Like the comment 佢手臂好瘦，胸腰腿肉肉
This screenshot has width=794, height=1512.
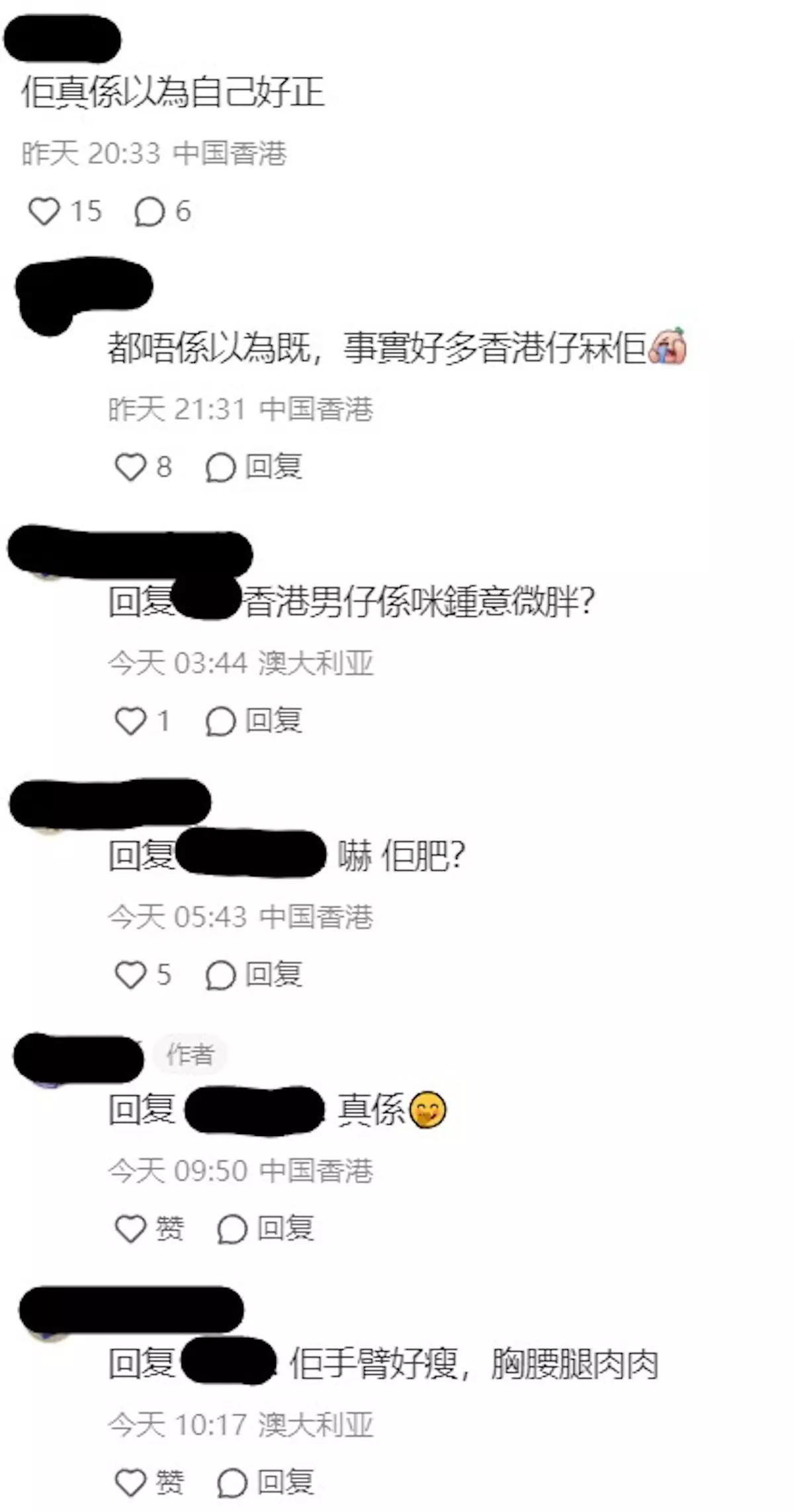click(130, 1483)
